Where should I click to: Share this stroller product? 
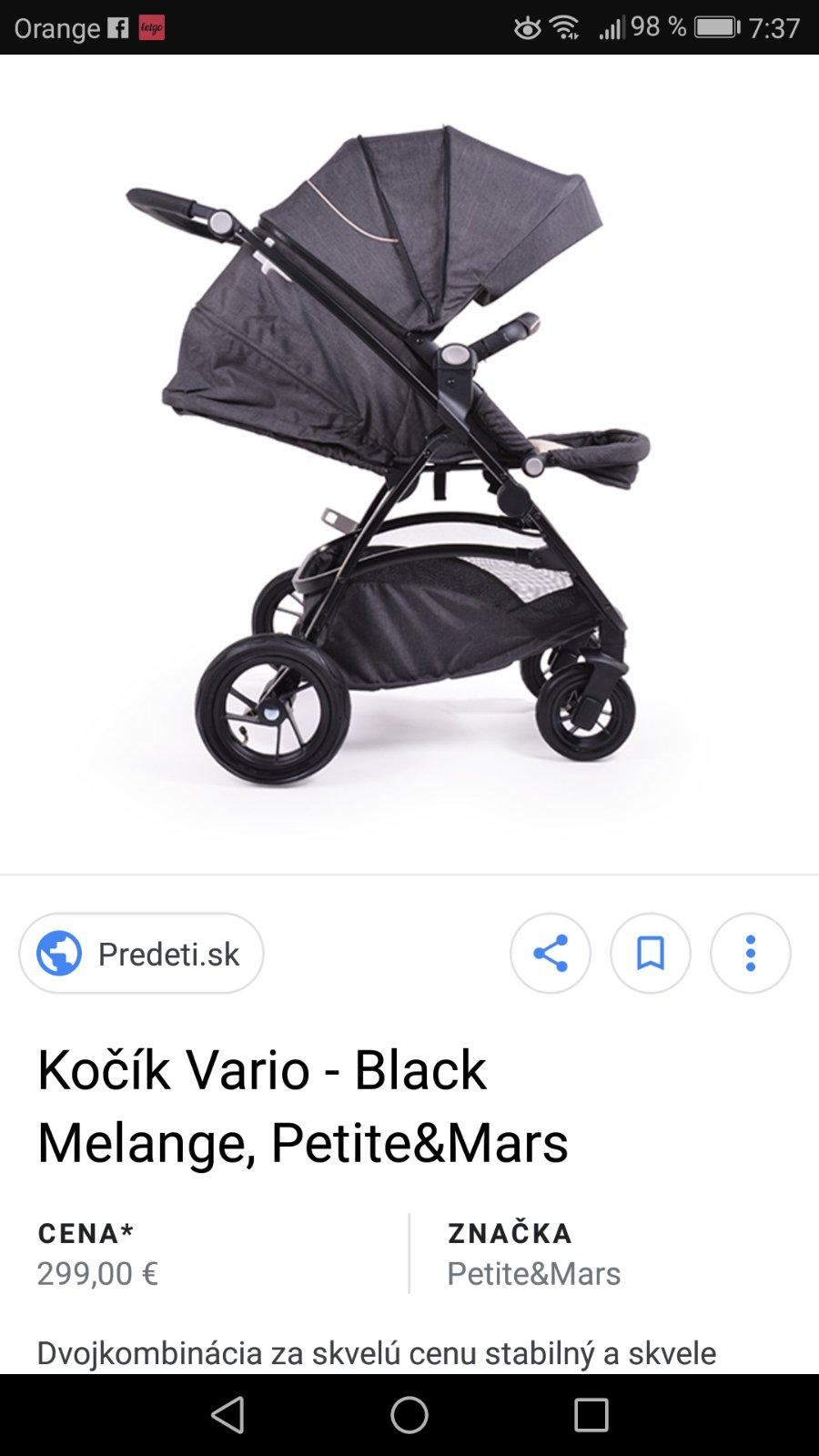click(x=551, y=954)
